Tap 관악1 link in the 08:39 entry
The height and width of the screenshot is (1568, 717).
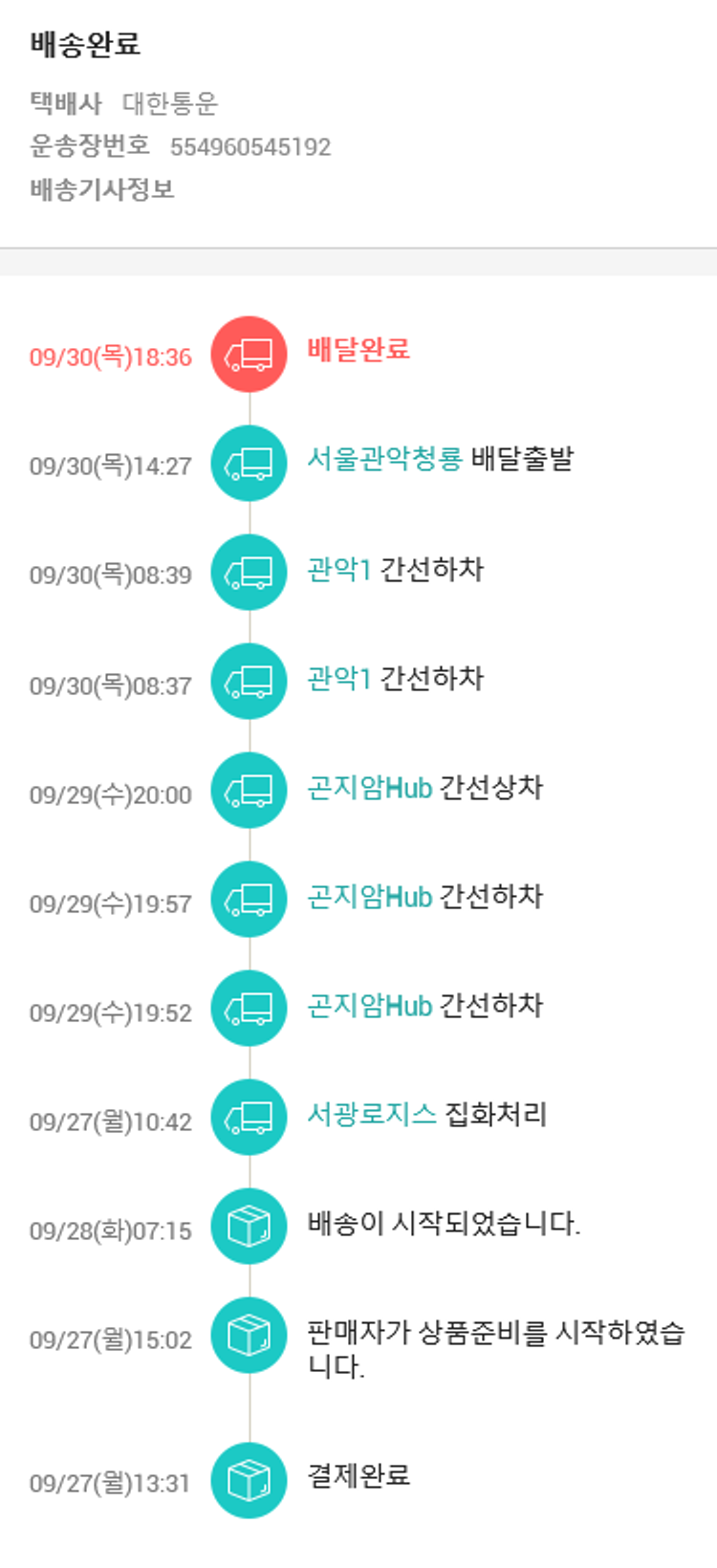point(338,570)
